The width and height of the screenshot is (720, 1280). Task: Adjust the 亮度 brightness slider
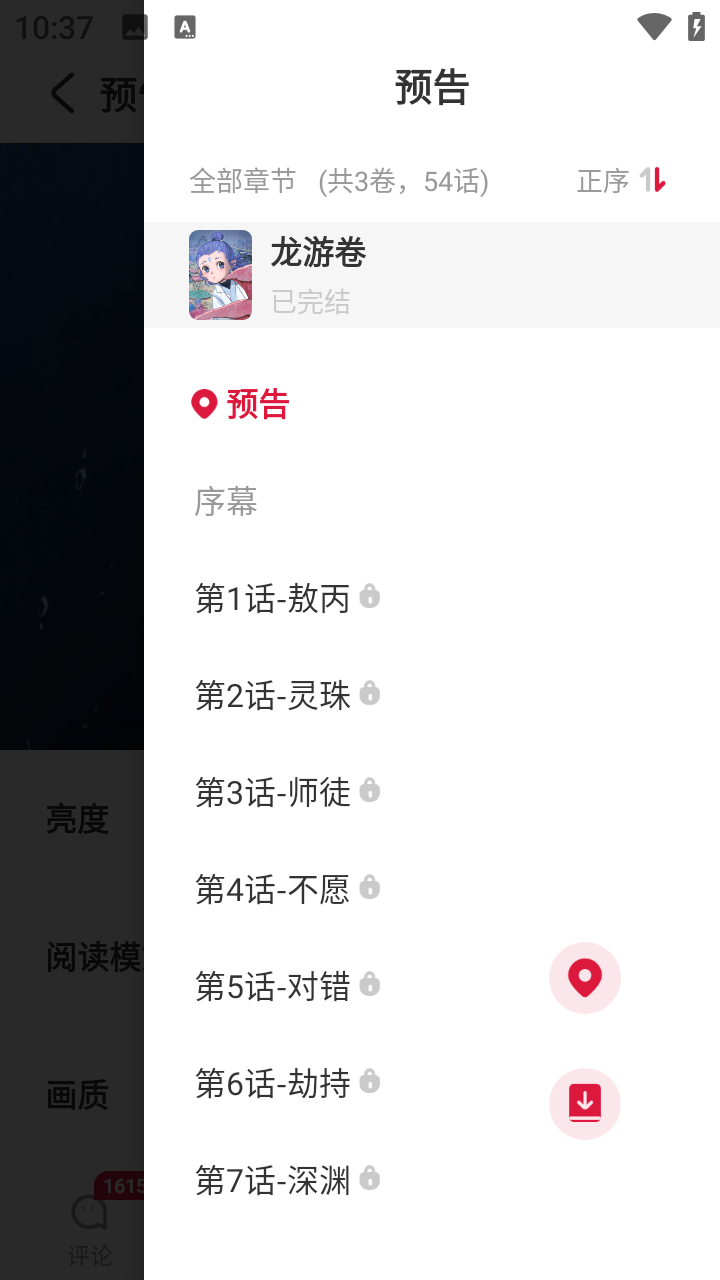(x=79, y=818)
